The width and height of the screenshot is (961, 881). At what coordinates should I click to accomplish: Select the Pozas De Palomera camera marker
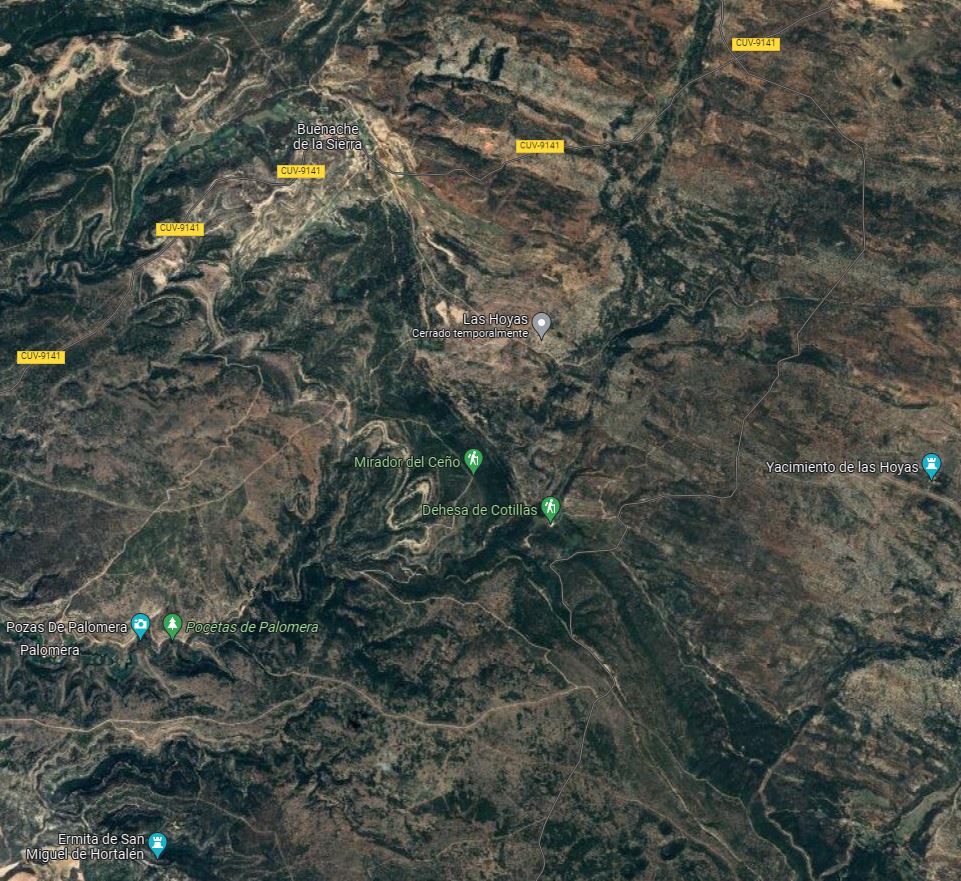tap(141, 626)
